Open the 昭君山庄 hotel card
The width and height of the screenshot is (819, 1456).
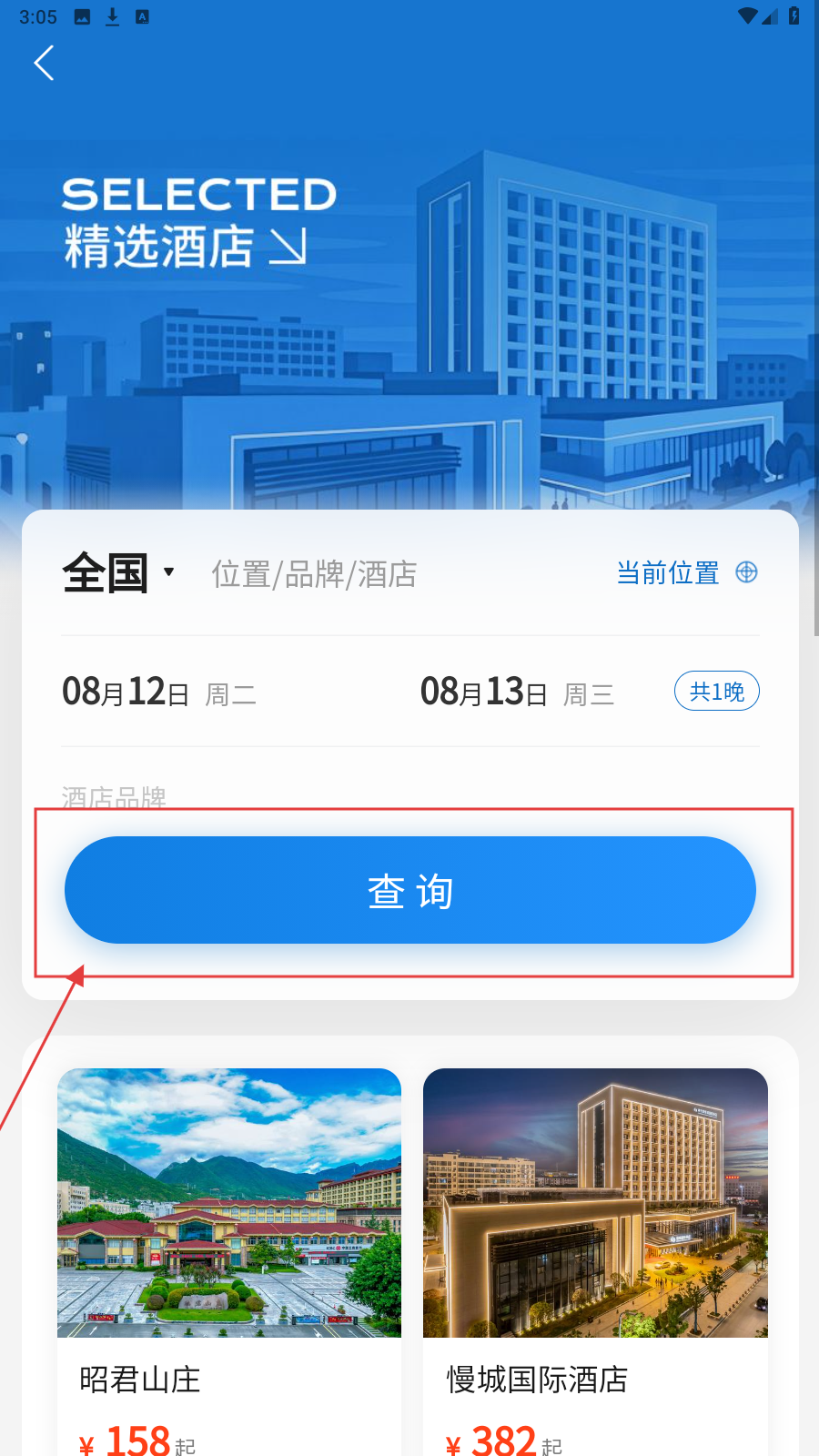coord(229,1256)
